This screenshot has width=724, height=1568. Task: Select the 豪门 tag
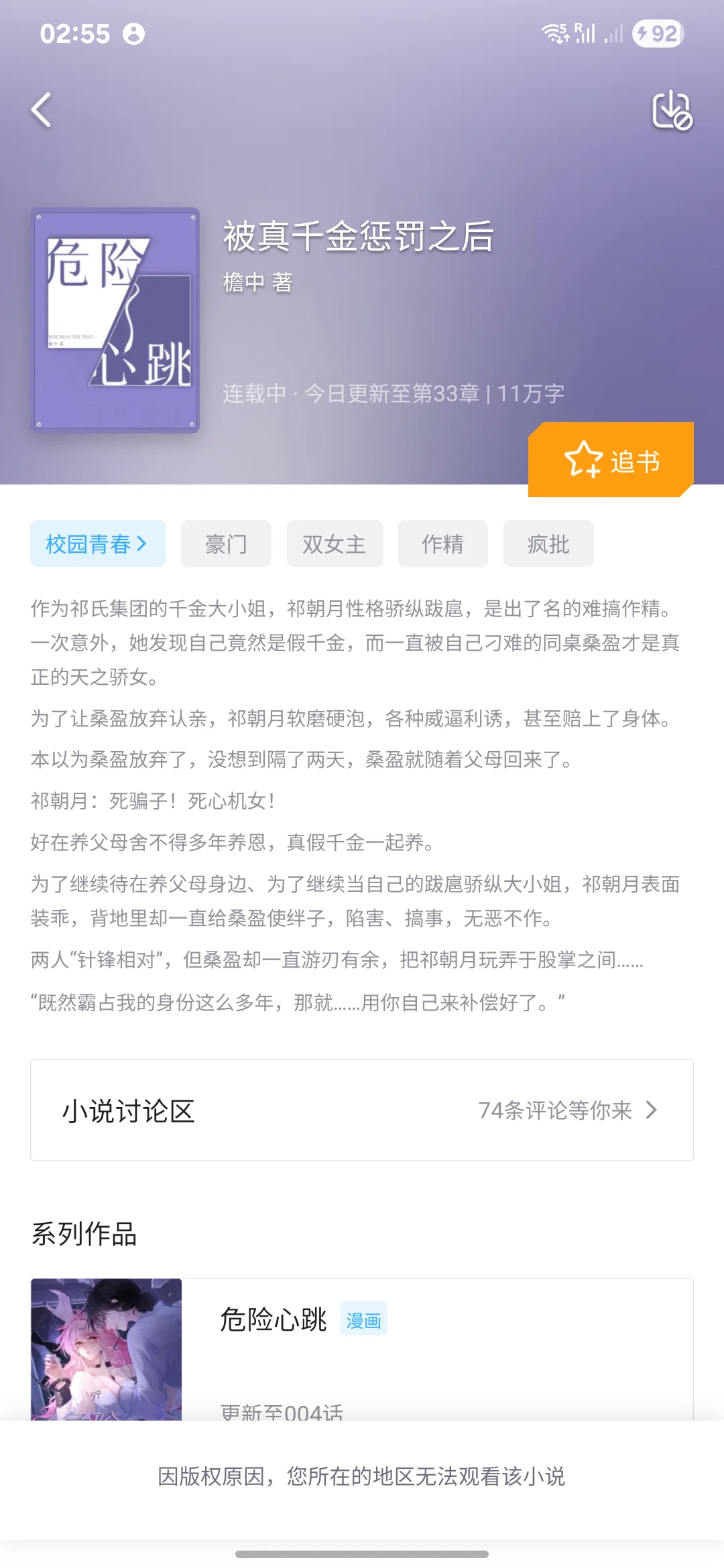tap(226, 543)
